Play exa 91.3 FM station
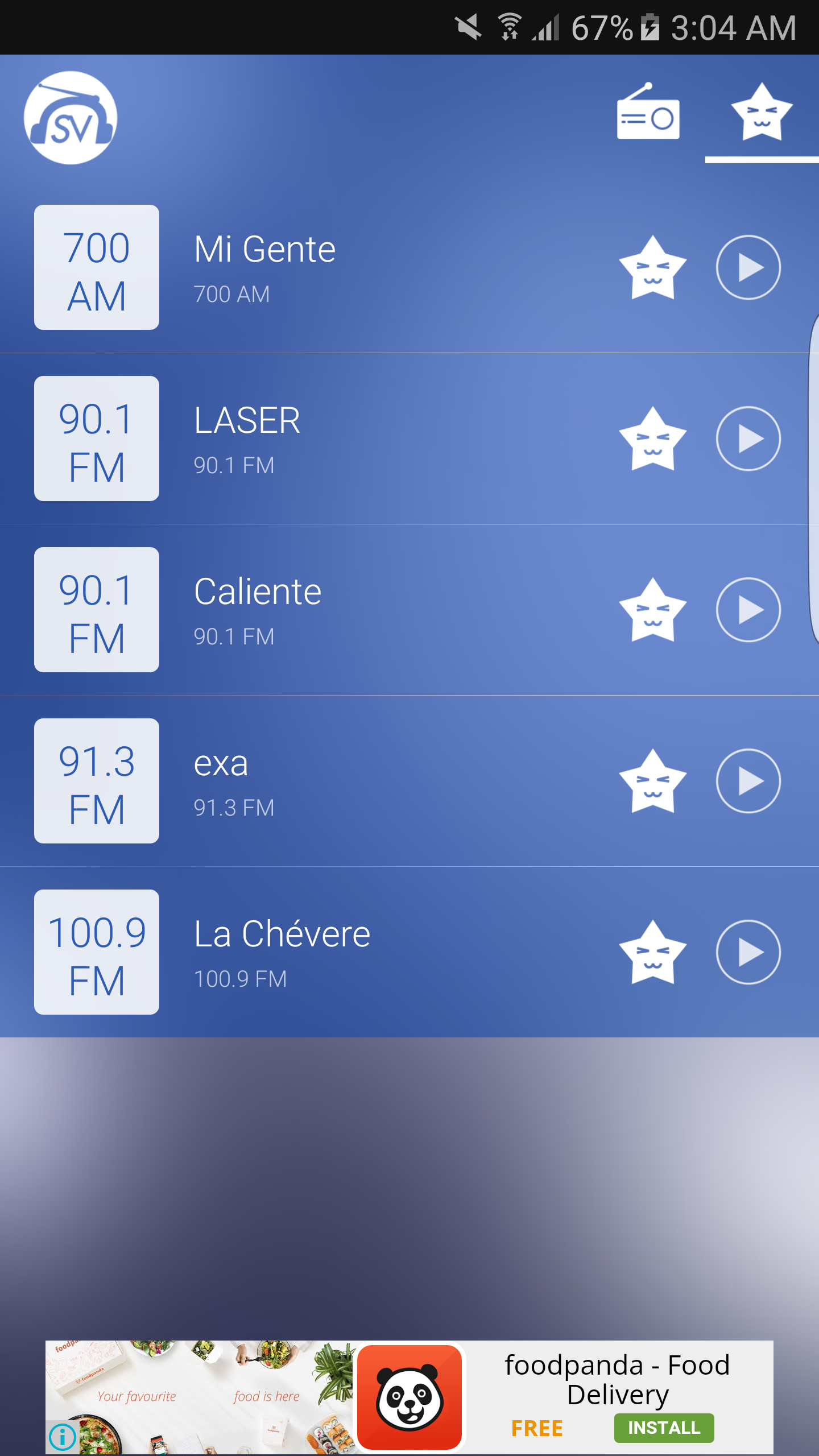 (x=748, y=781)
